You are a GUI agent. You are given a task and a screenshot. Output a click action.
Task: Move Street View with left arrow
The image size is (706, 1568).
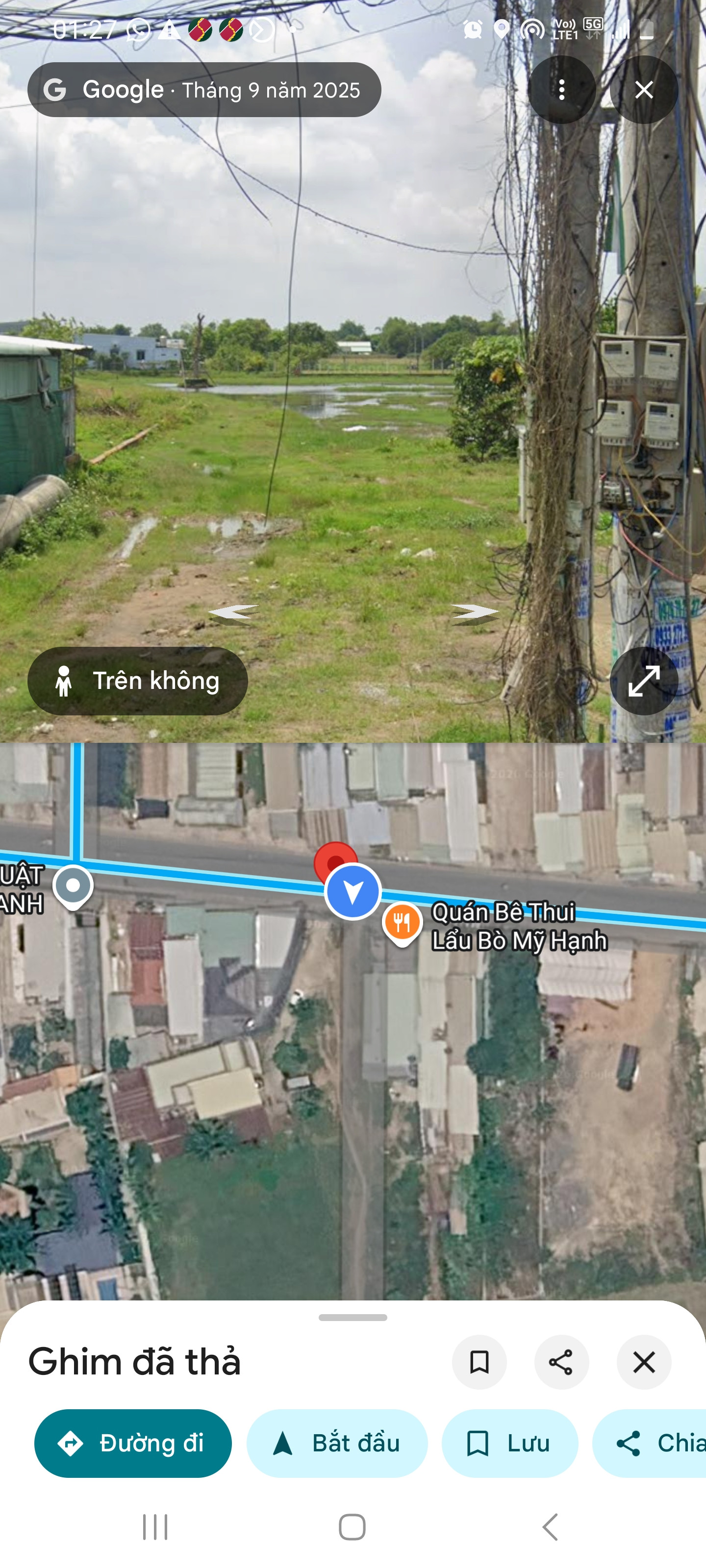pyautogui.click(x=233, y=613)
